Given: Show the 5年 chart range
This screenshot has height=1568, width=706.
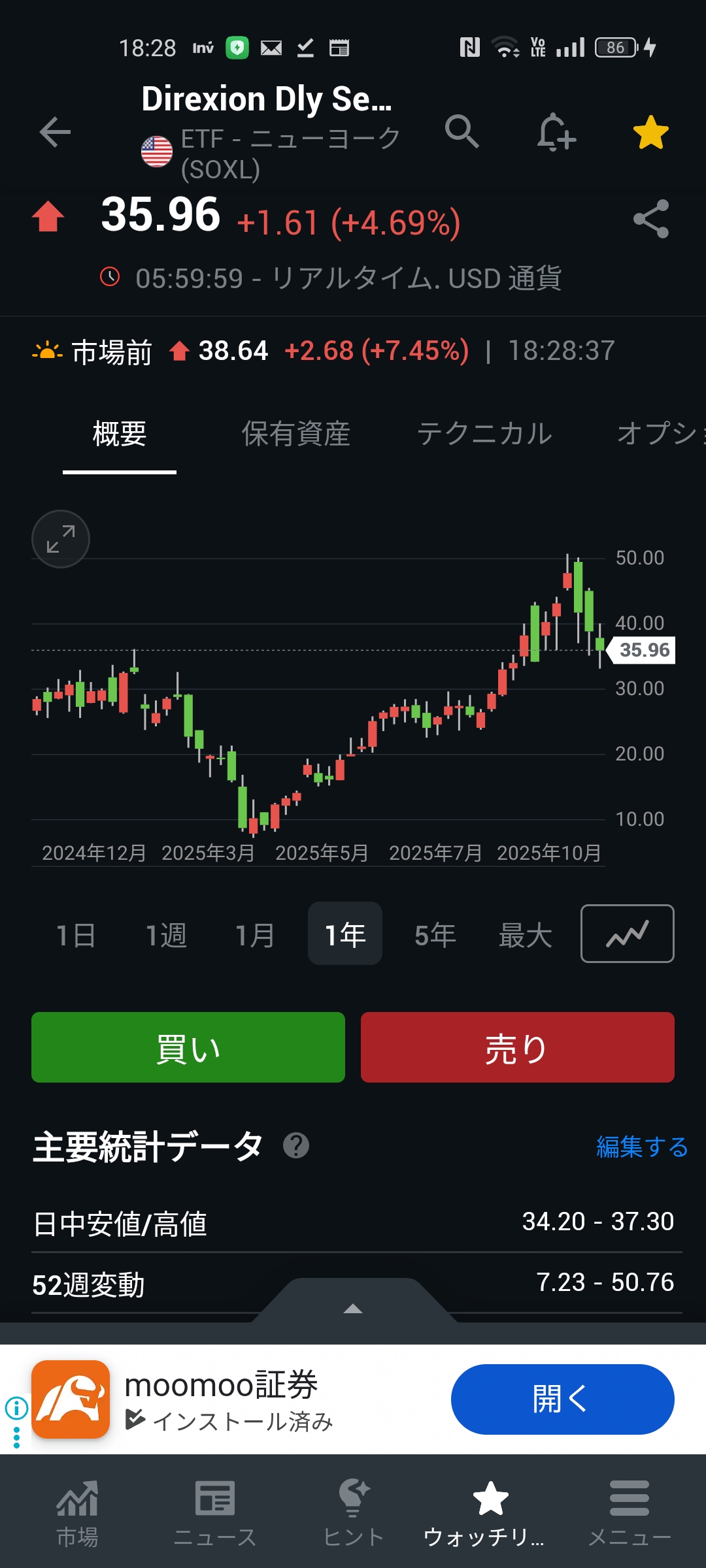Looking at the screenshot, I should tap(435, 934).
